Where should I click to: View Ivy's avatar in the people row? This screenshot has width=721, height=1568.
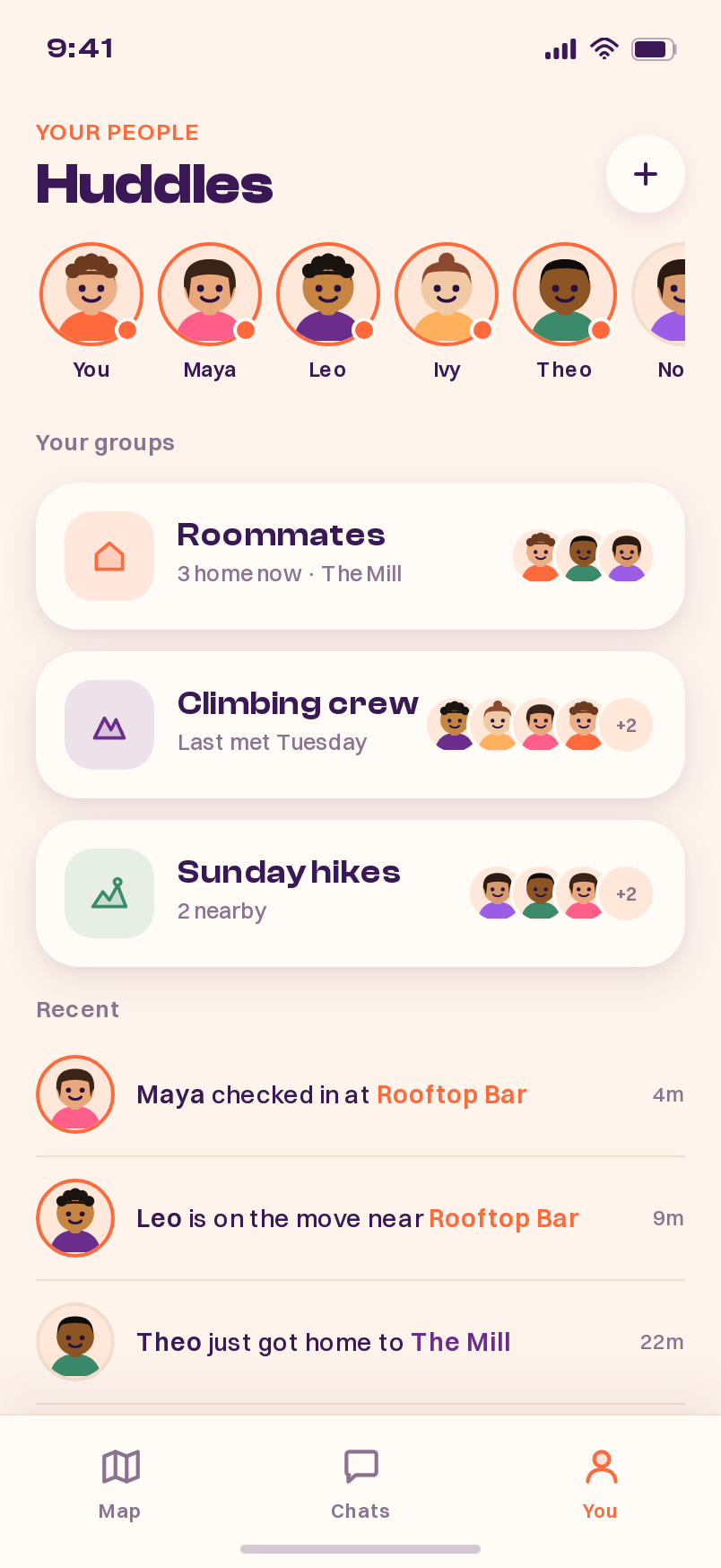447,294
